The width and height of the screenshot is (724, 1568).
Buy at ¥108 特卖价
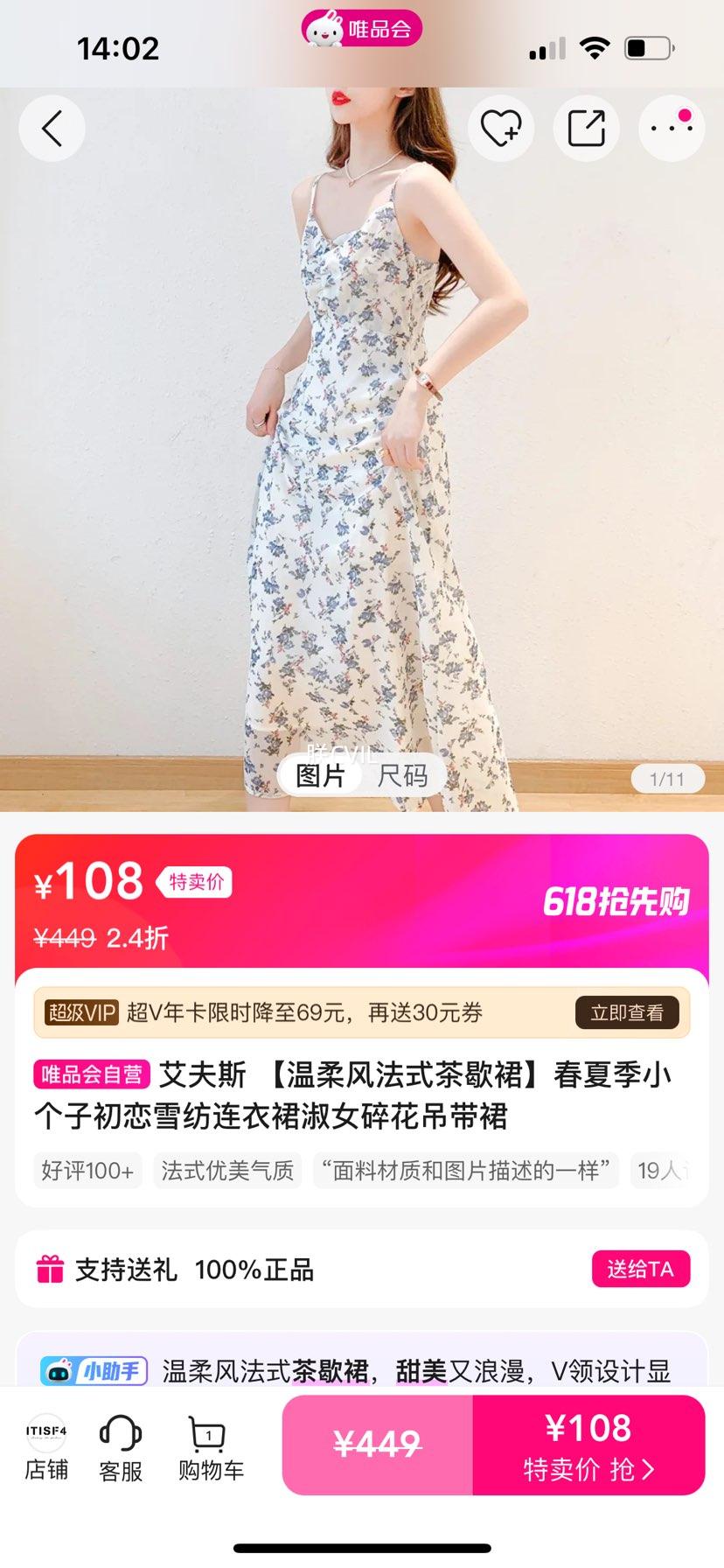pos(588,1445)
